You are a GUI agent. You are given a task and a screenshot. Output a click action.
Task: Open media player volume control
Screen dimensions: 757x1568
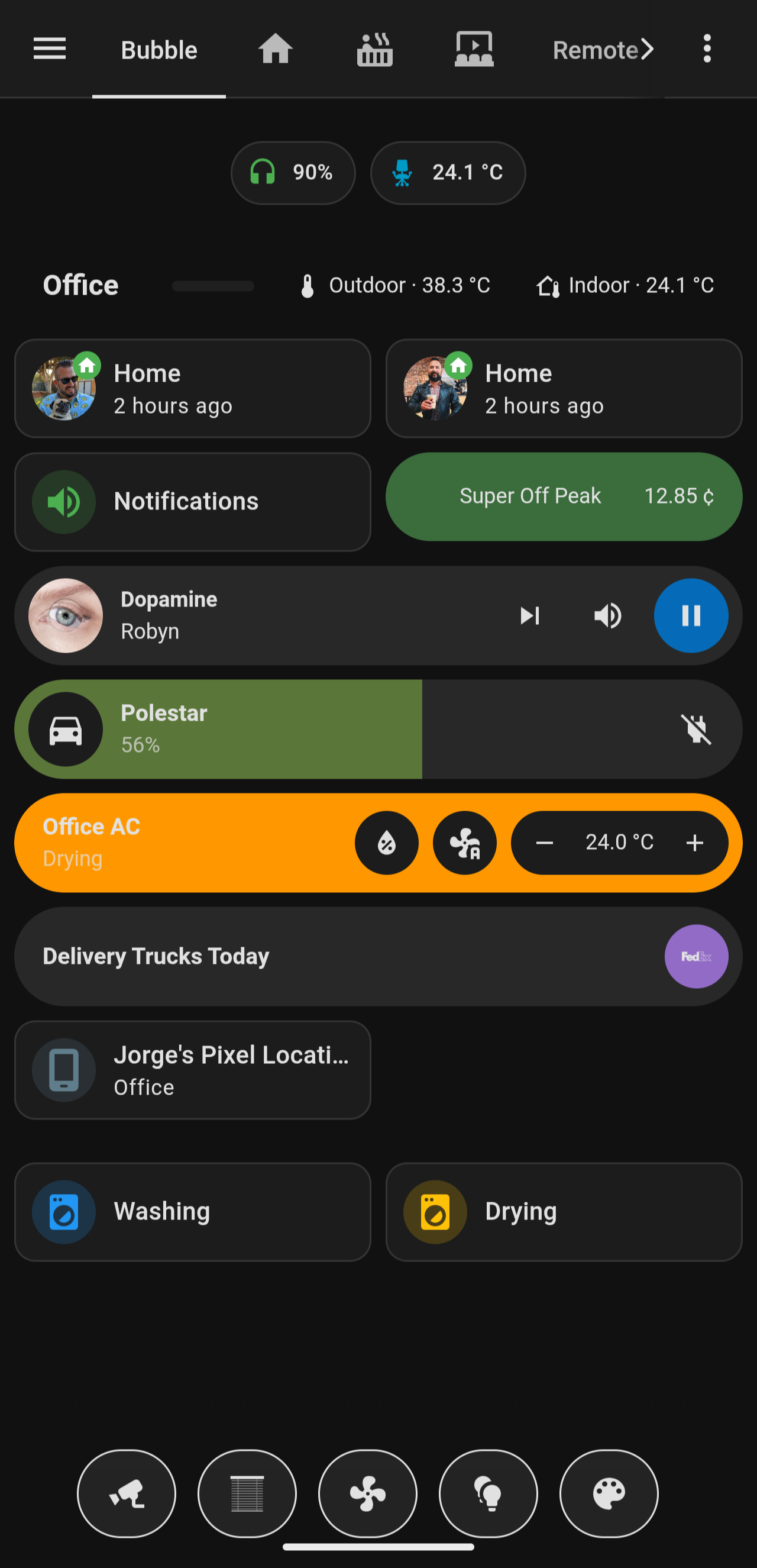tap(607, 615)
